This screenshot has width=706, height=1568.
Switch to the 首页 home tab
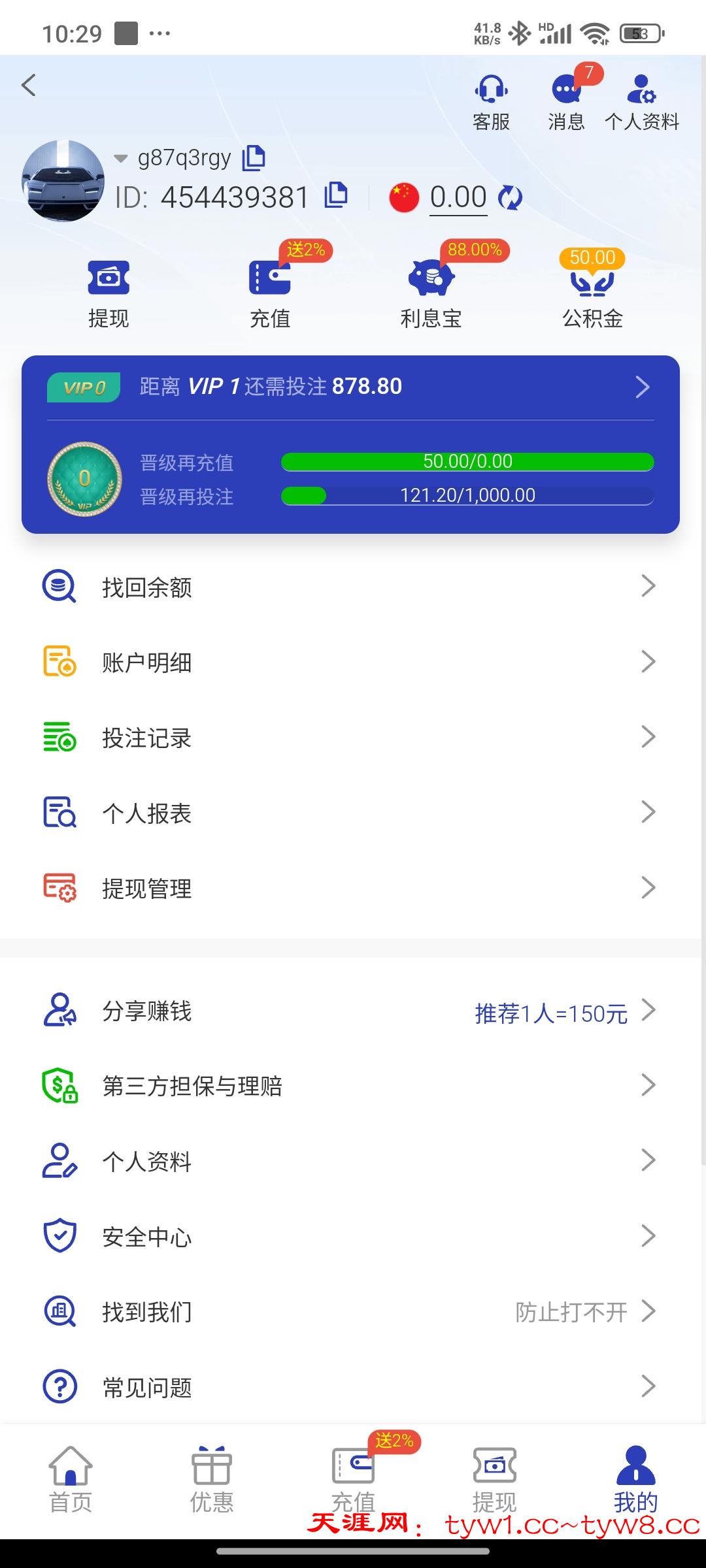pos(71,1480)
